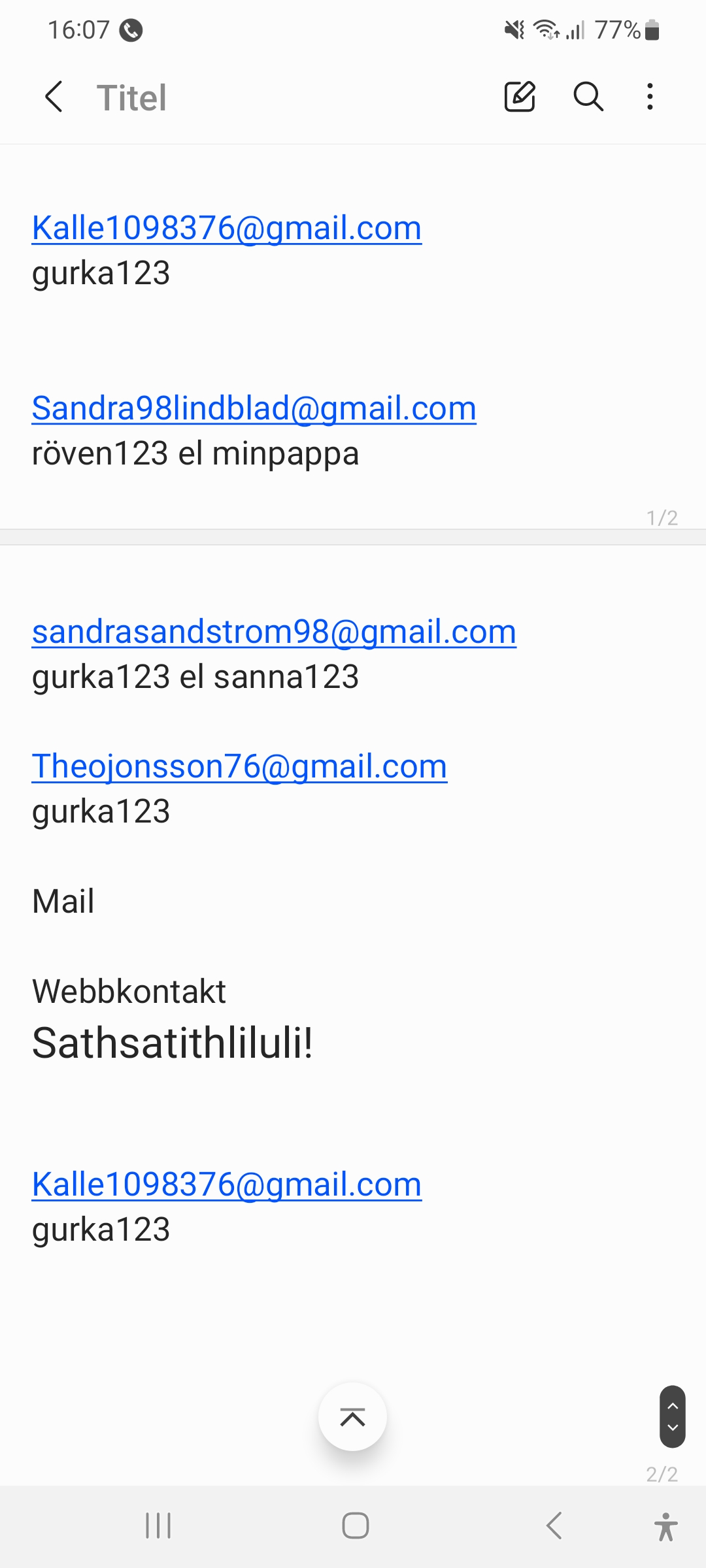The image size is (706, 1568).
Task: Open the three-dot overflow menu
Action: 650,97
